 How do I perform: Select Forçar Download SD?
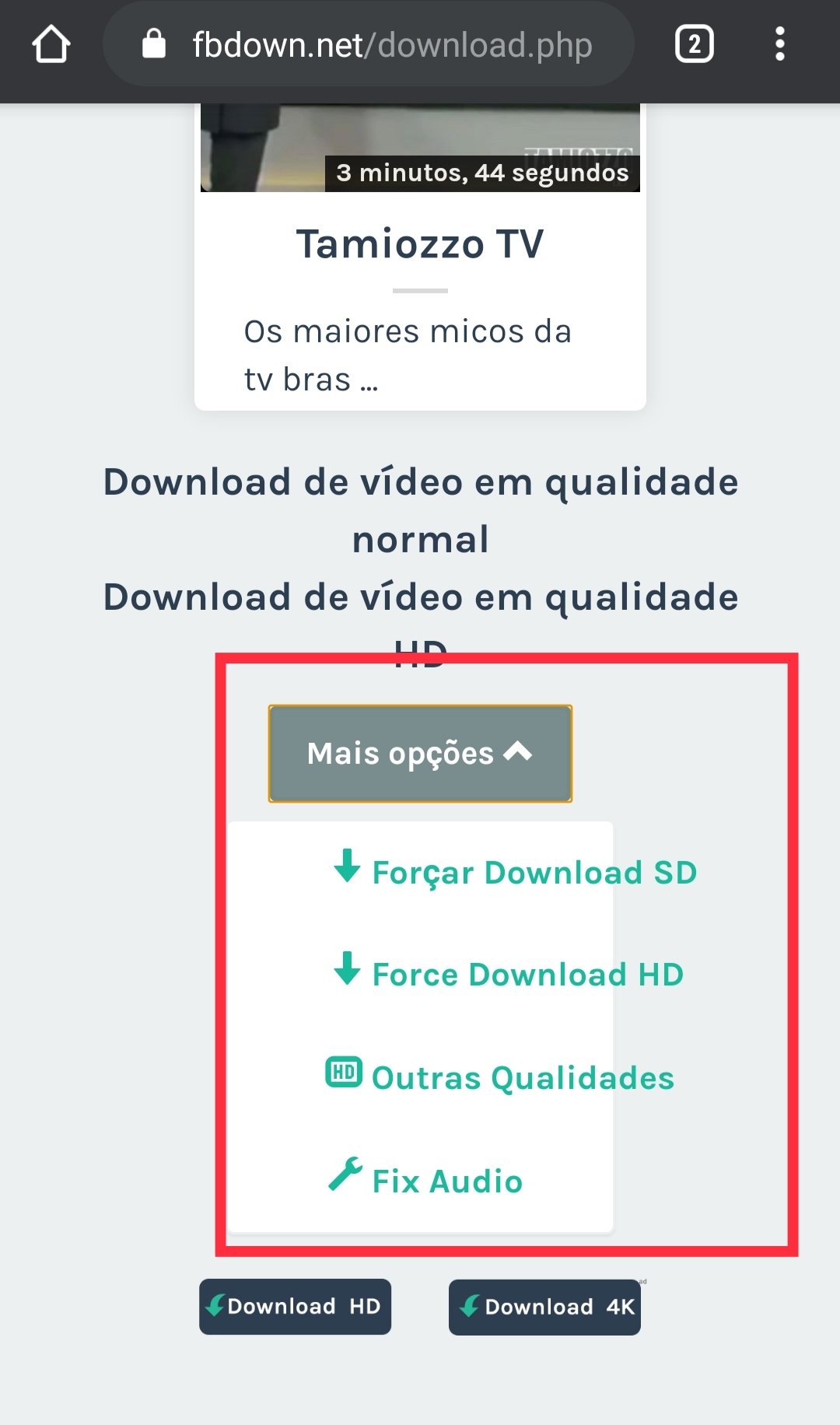coord(514,872)
